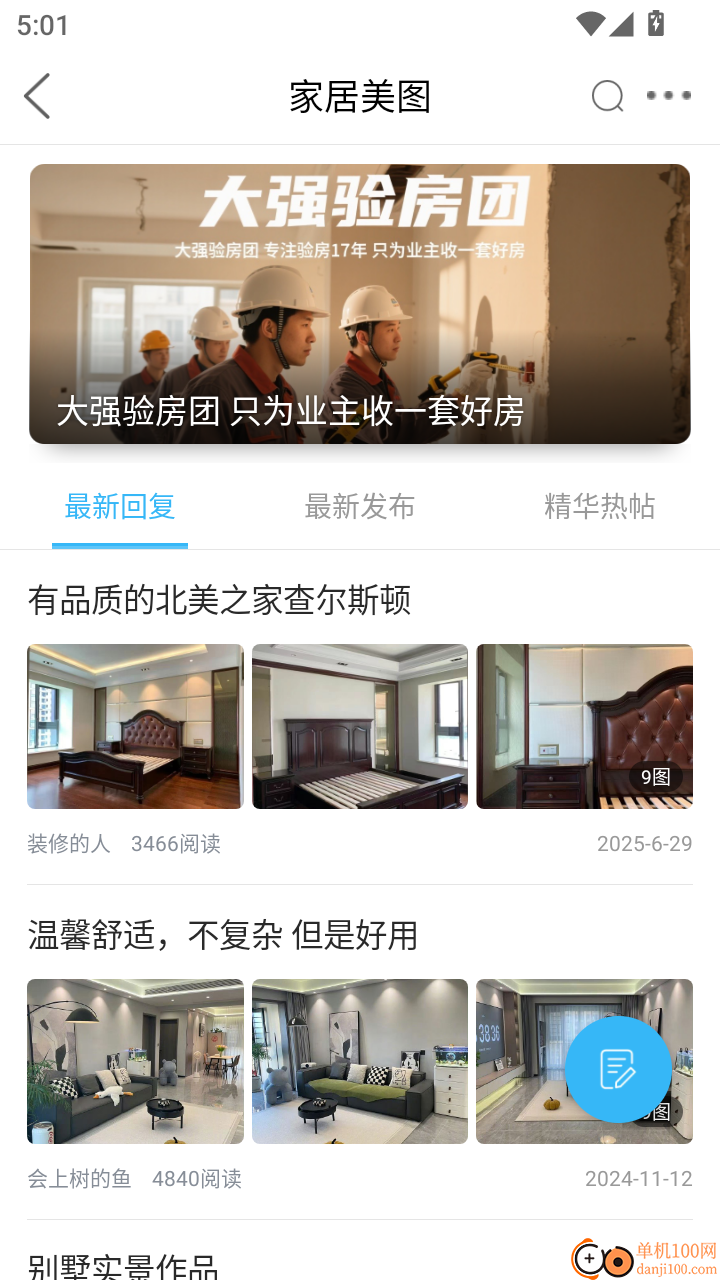
Task: Open the living room sofa thumbnail
Action: pyautogui.click(x=135, y=1061)
